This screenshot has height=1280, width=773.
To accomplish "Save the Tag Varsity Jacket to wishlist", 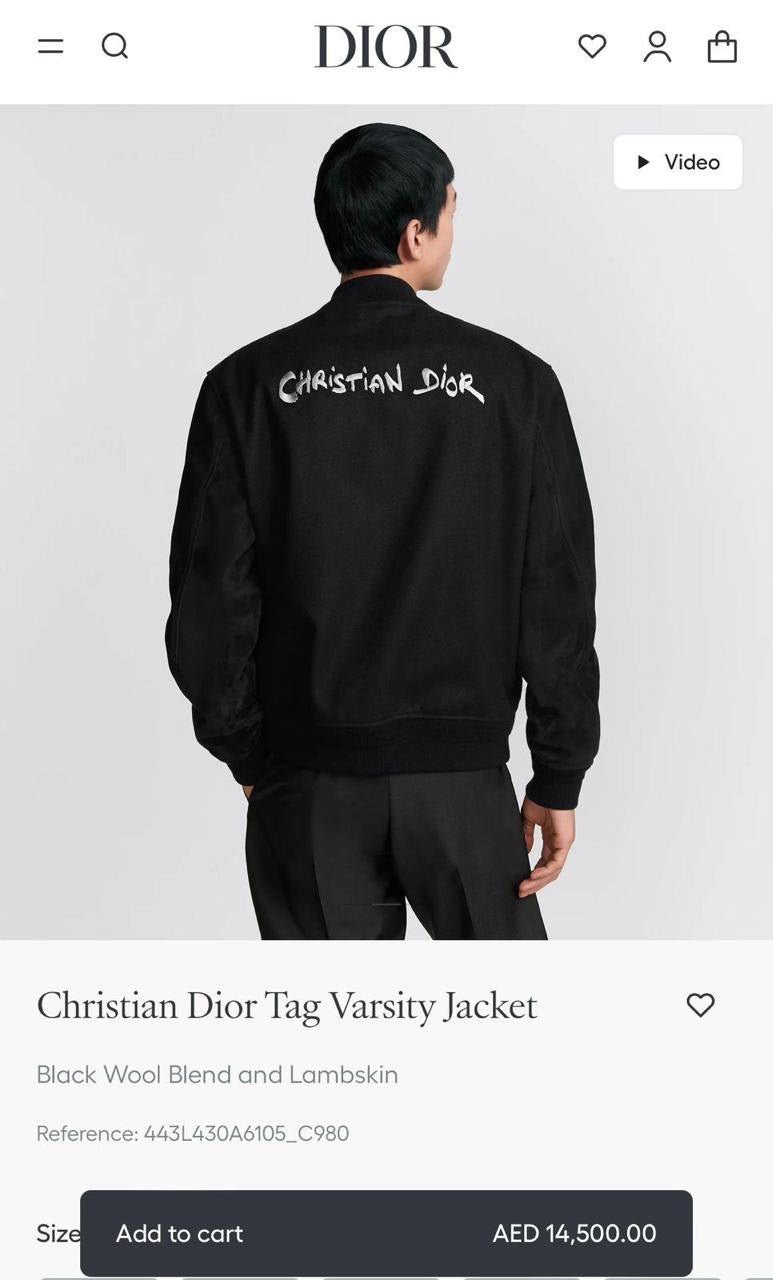I will pyautogui.click(x=700, y=1005).
